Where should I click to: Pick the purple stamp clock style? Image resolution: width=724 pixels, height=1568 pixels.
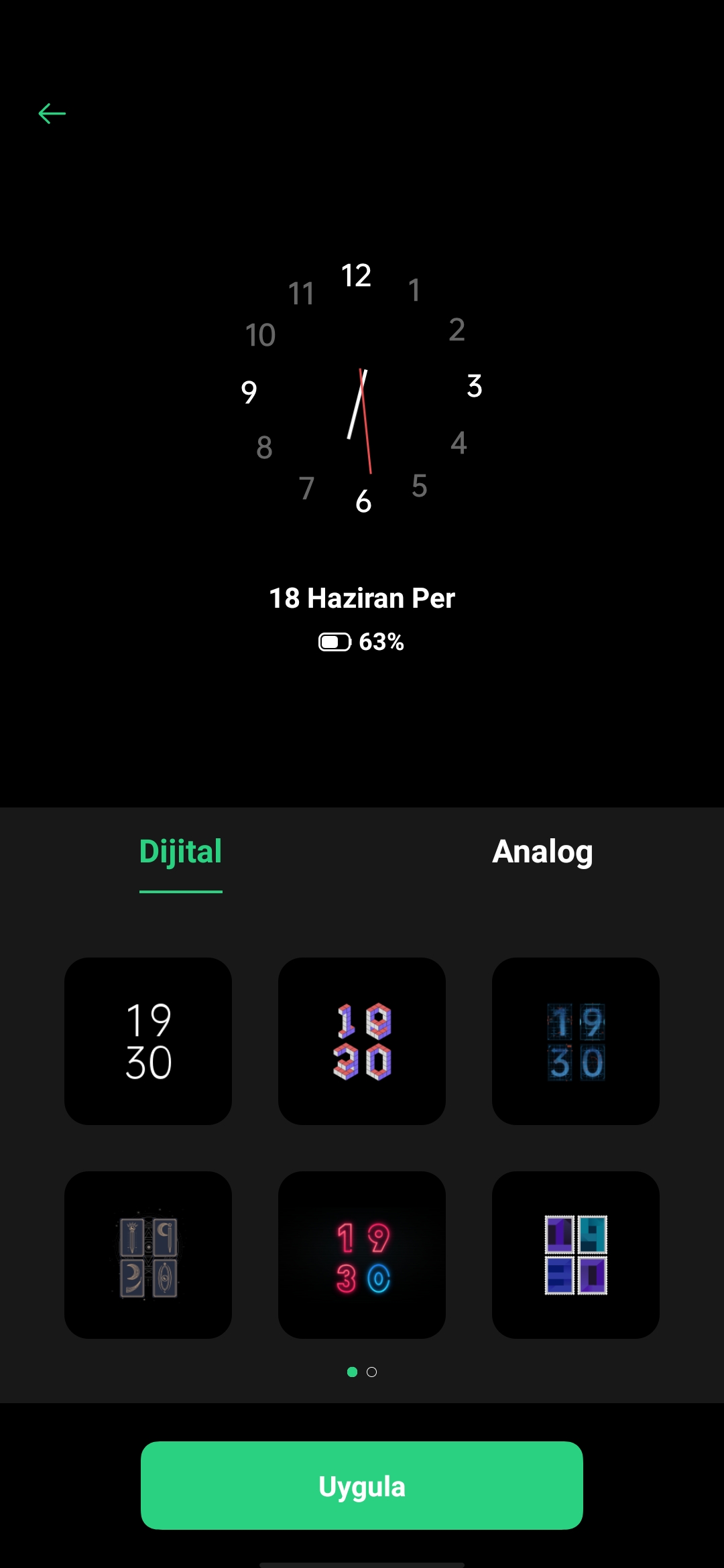tap(576, 1255)
